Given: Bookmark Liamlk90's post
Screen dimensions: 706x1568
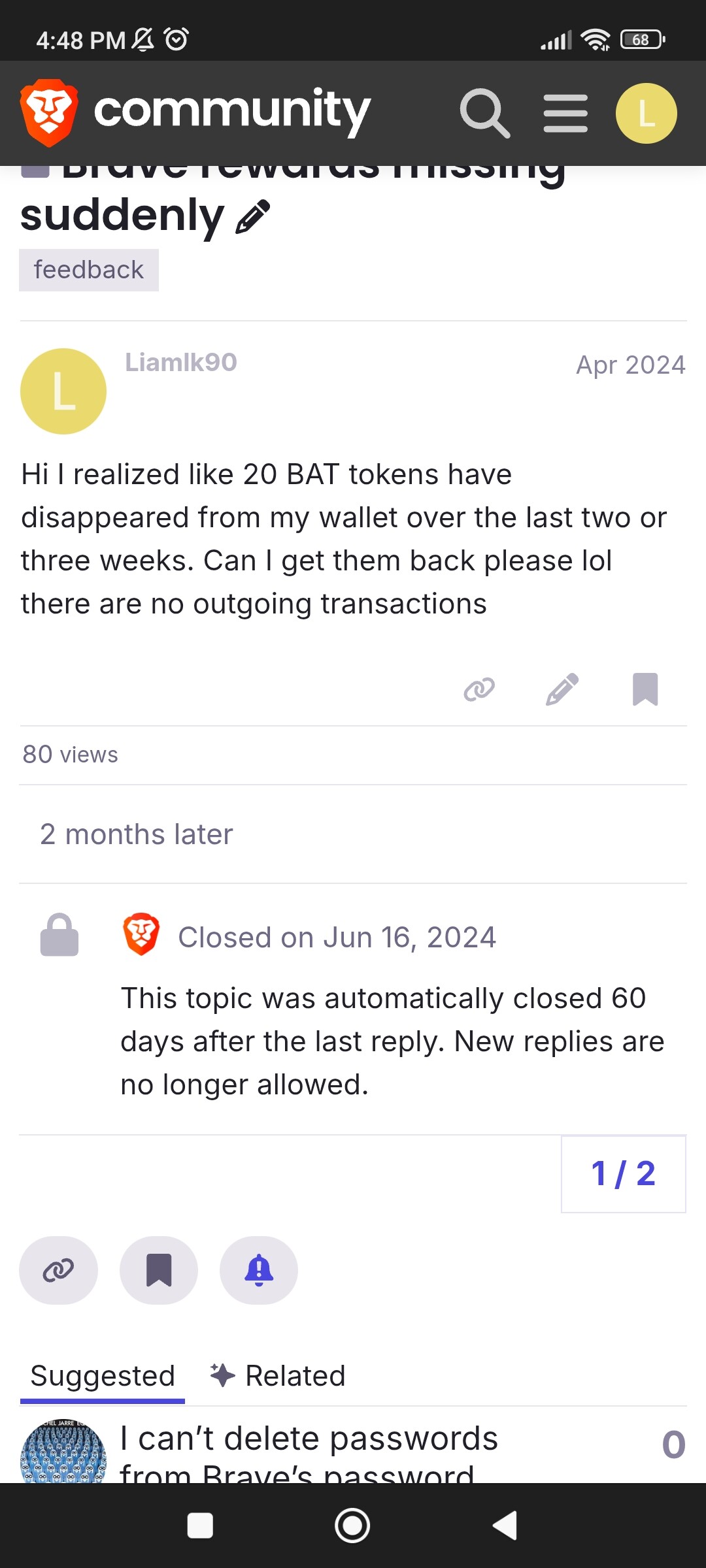Looking at the screenshot, I should click(x=645, y=689).
